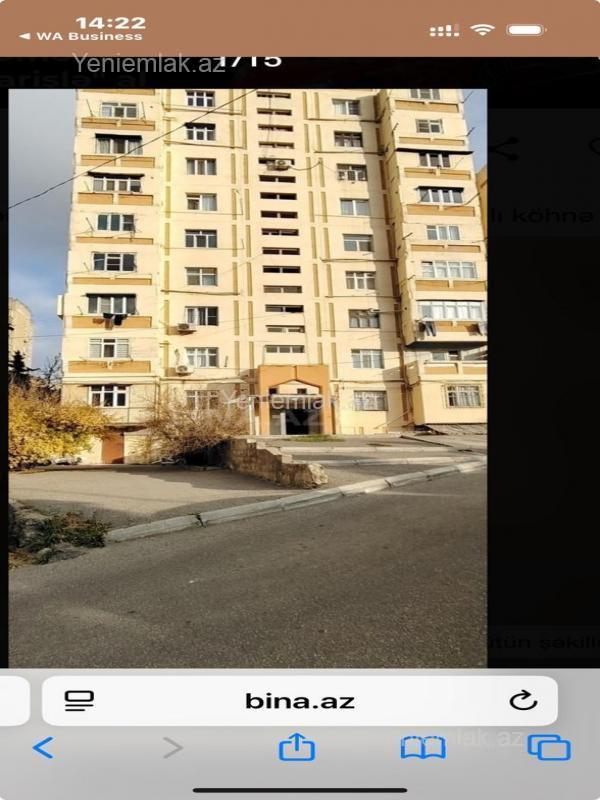Screen dimensions: 600x800
Task: Open the page settings menu icon
Action: click(x=79, y=700)
